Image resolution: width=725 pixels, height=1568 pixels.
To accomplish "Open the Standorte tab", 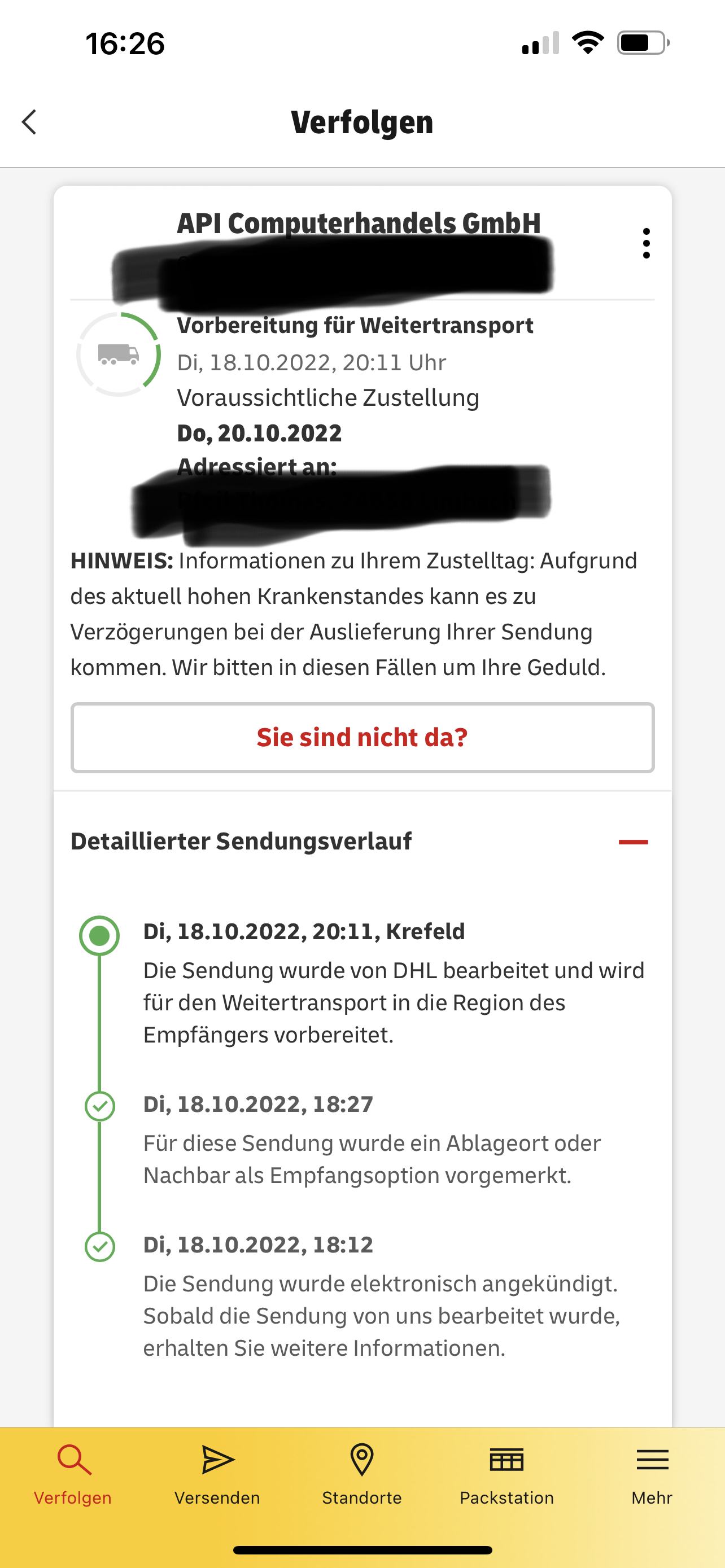I will tap(362, 1474).
